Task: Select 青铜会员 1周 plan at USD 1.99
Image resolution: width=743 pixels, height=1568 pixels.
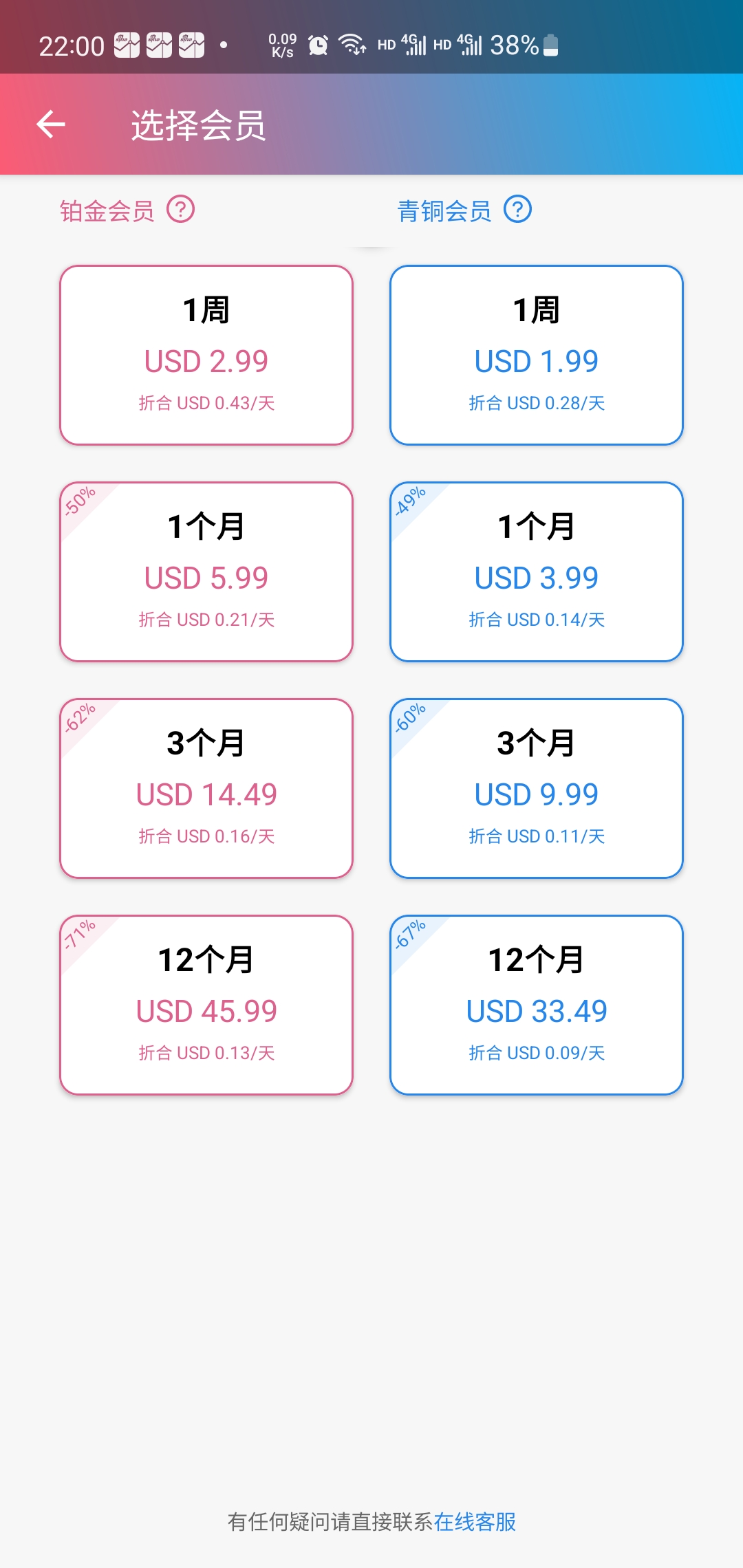Action: pos(537,356)
